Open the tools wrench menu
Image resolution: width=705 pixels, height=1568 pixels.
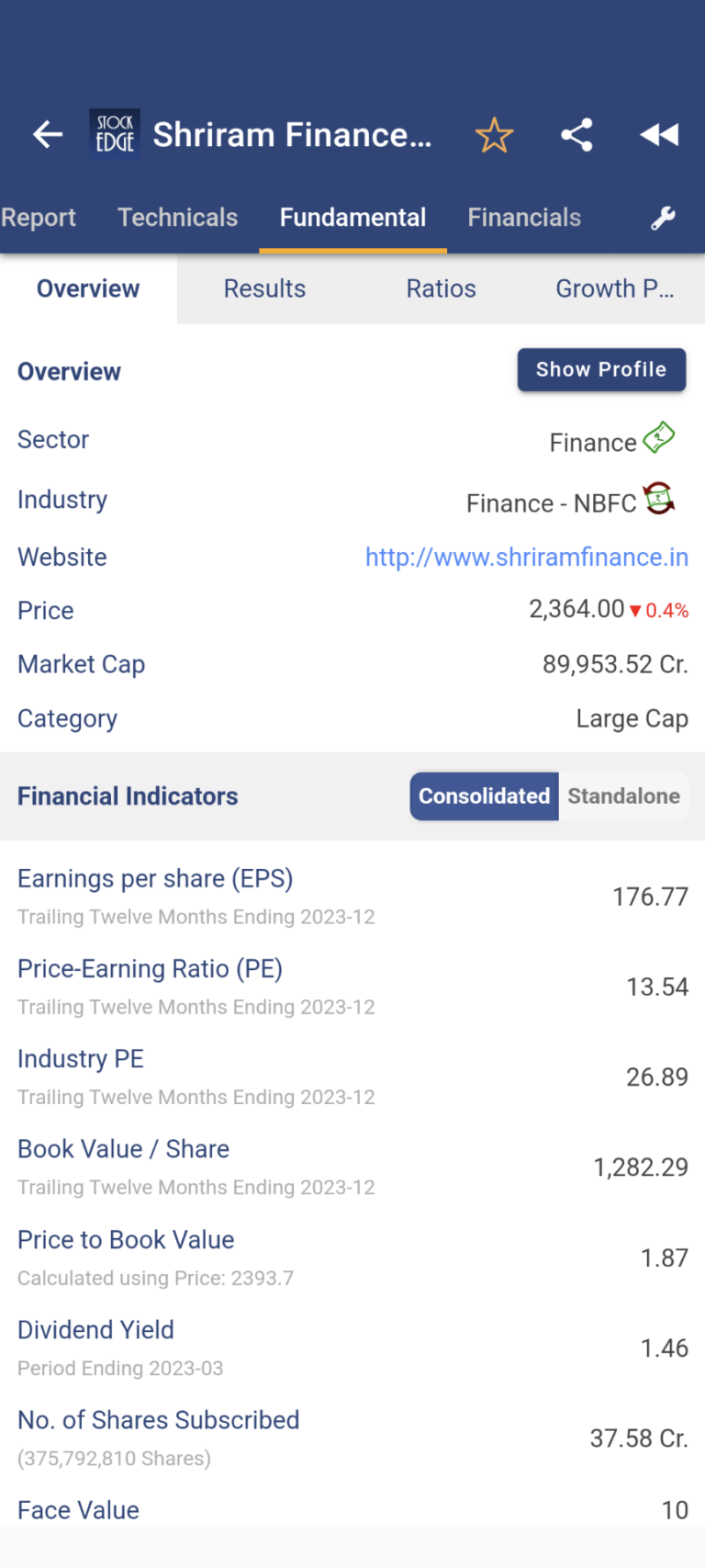663,218
